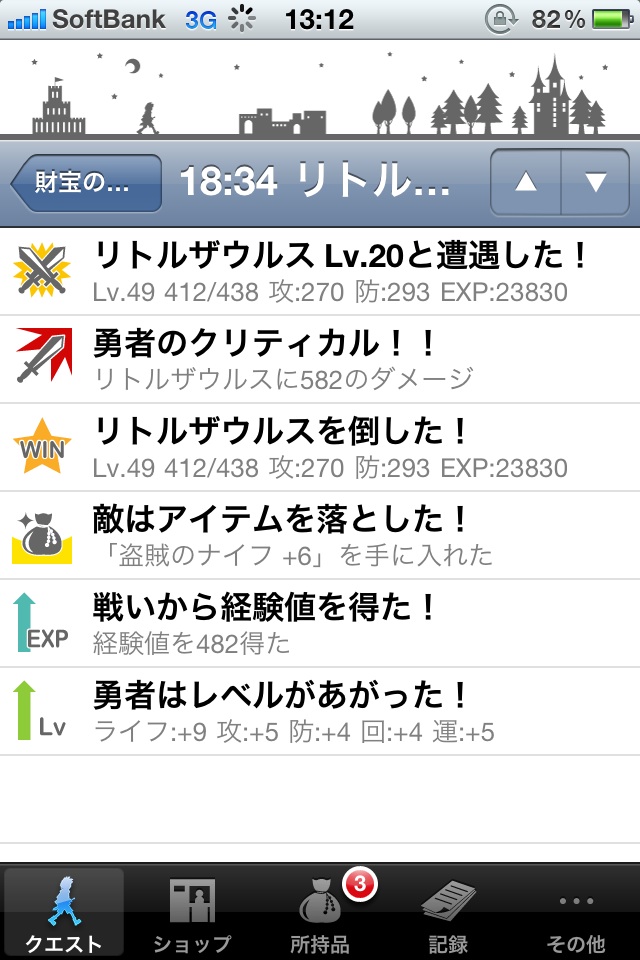640x960 pixels.
Task: Open the 所持品 tab
Action: [322, 914]
